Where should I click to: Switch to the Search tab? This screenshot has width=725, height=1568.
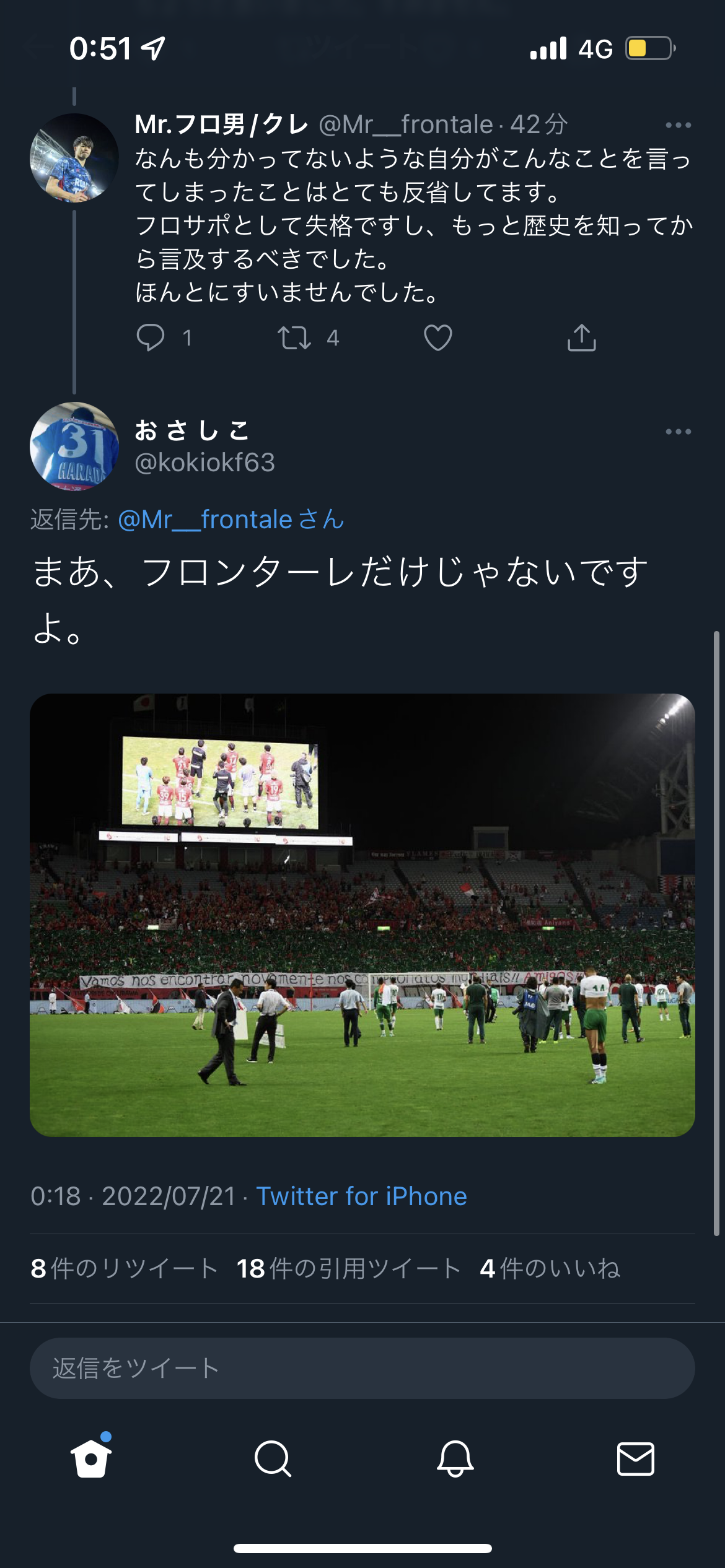[273, 1458]
